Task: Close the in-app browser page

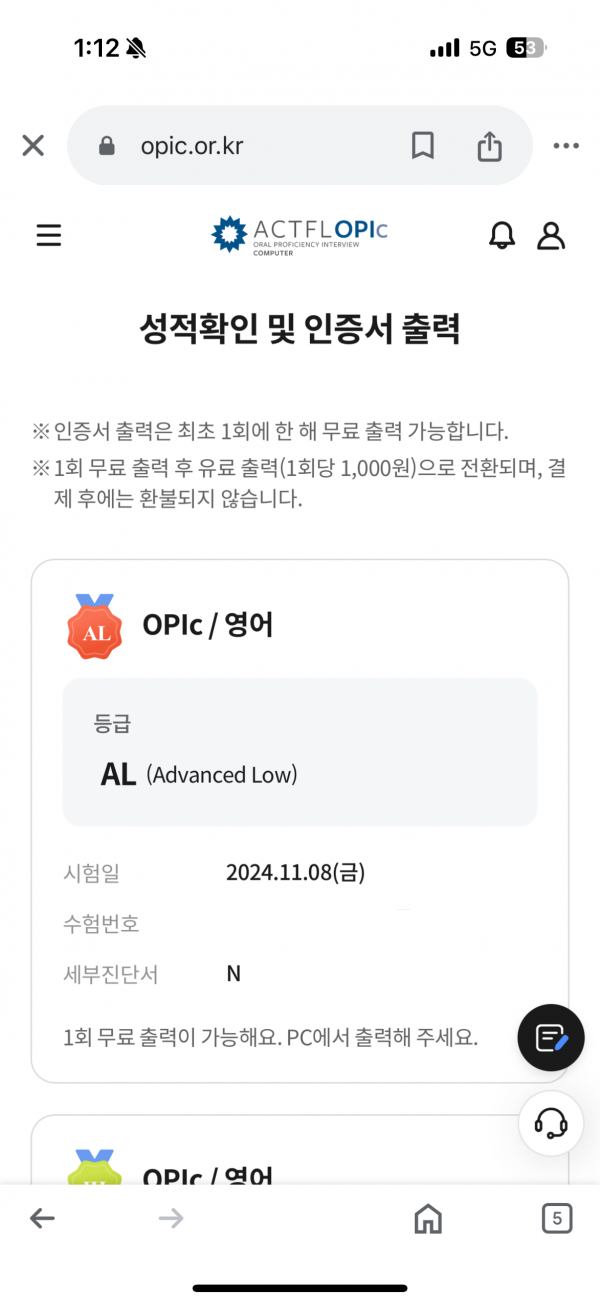Action: [33, 146]
